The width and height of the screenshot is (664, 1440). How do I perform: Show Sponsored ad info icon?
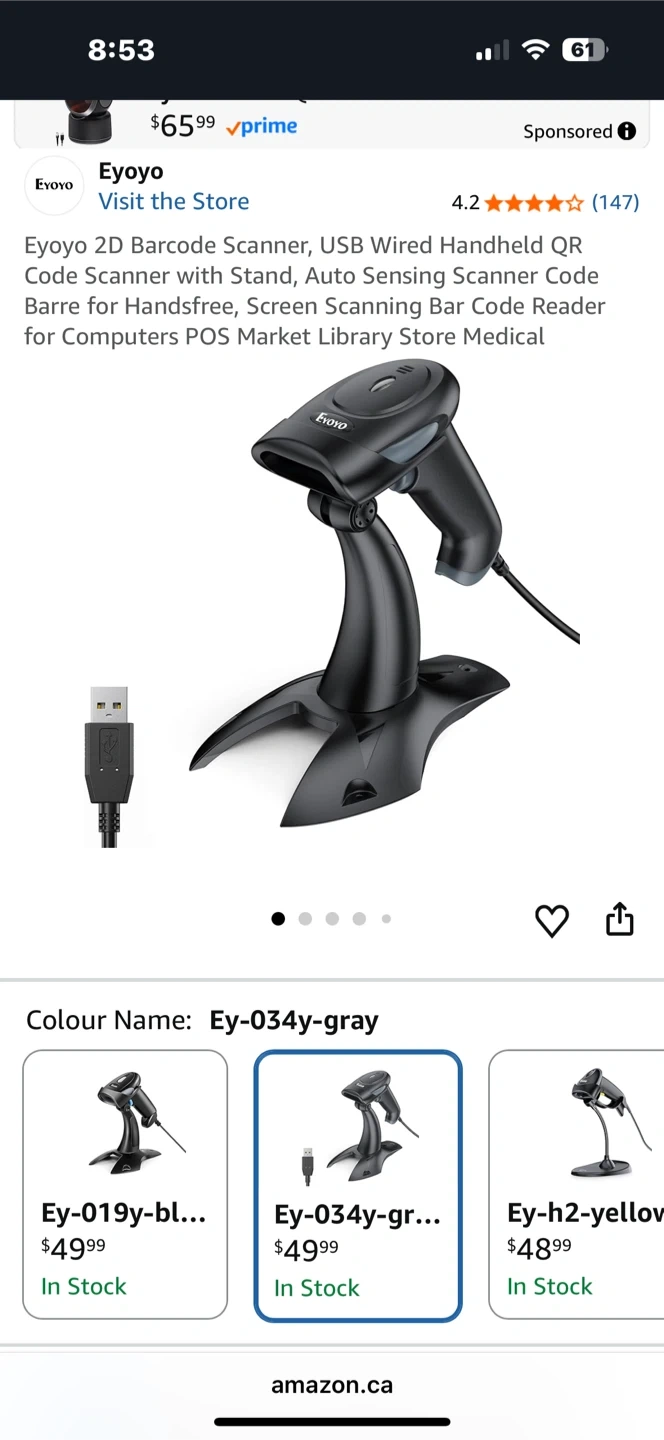click(x=627, y=131)
